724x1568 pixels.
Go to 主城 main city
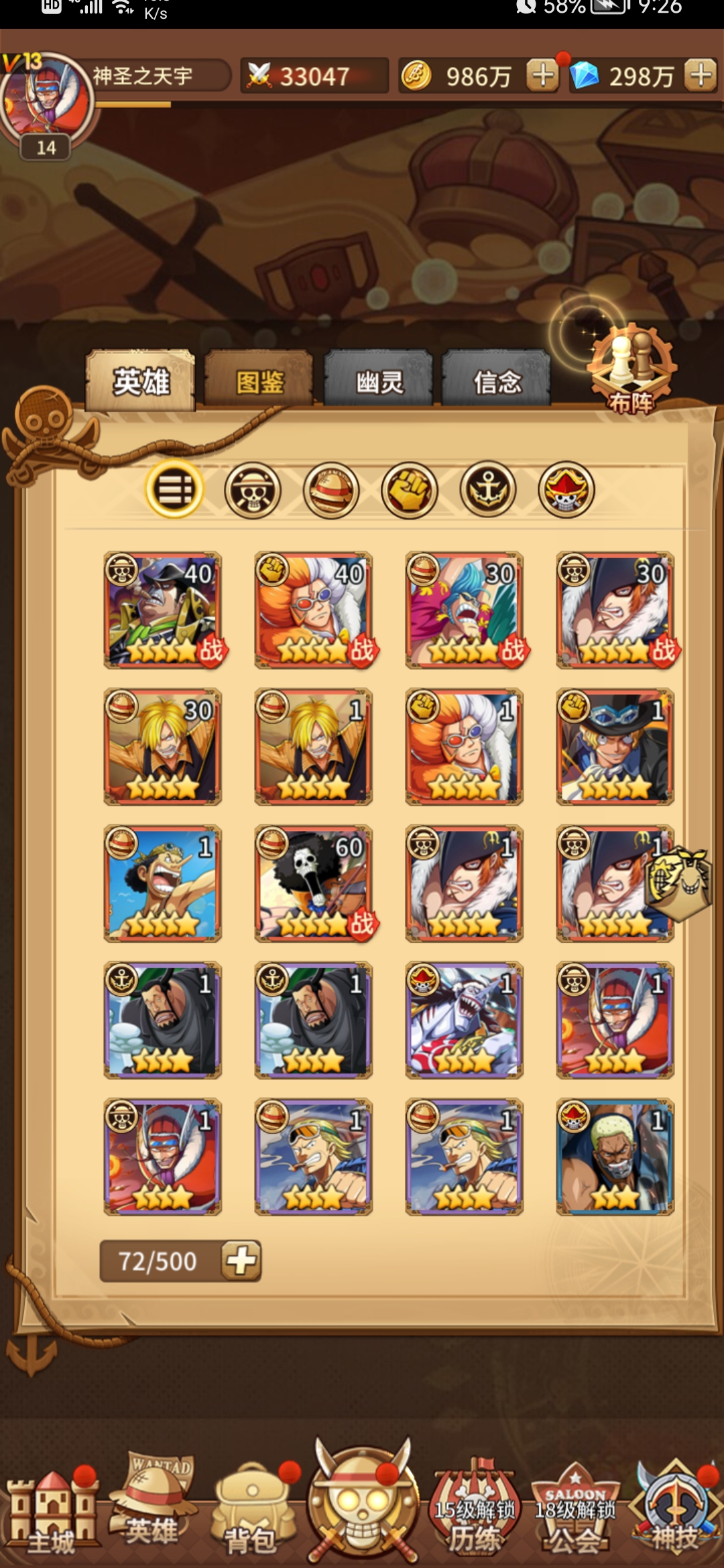[x=50, y=1506]
